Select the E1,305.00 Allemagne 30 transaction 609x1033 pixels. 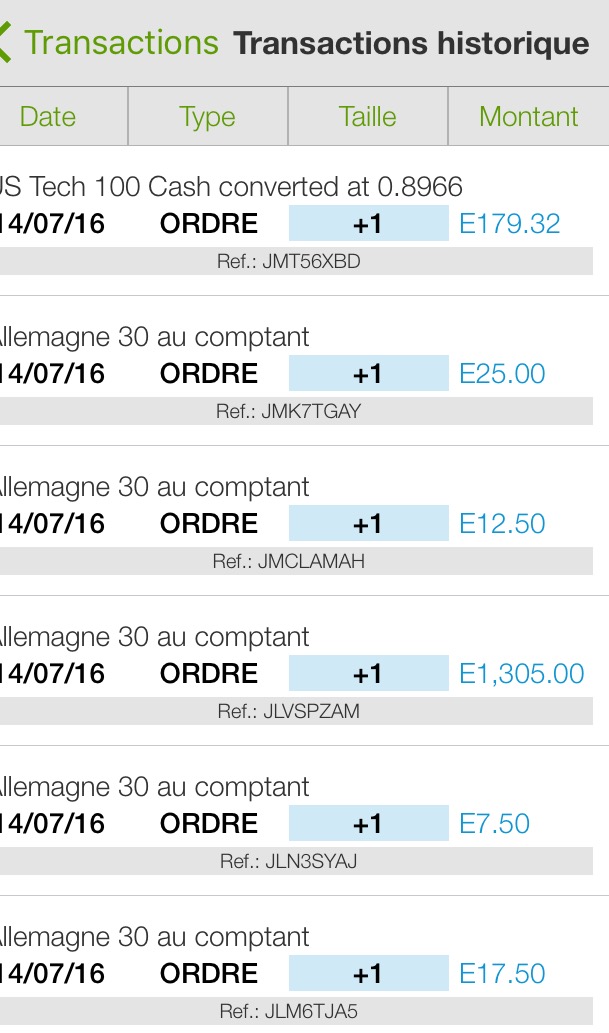tap(300, 673)
